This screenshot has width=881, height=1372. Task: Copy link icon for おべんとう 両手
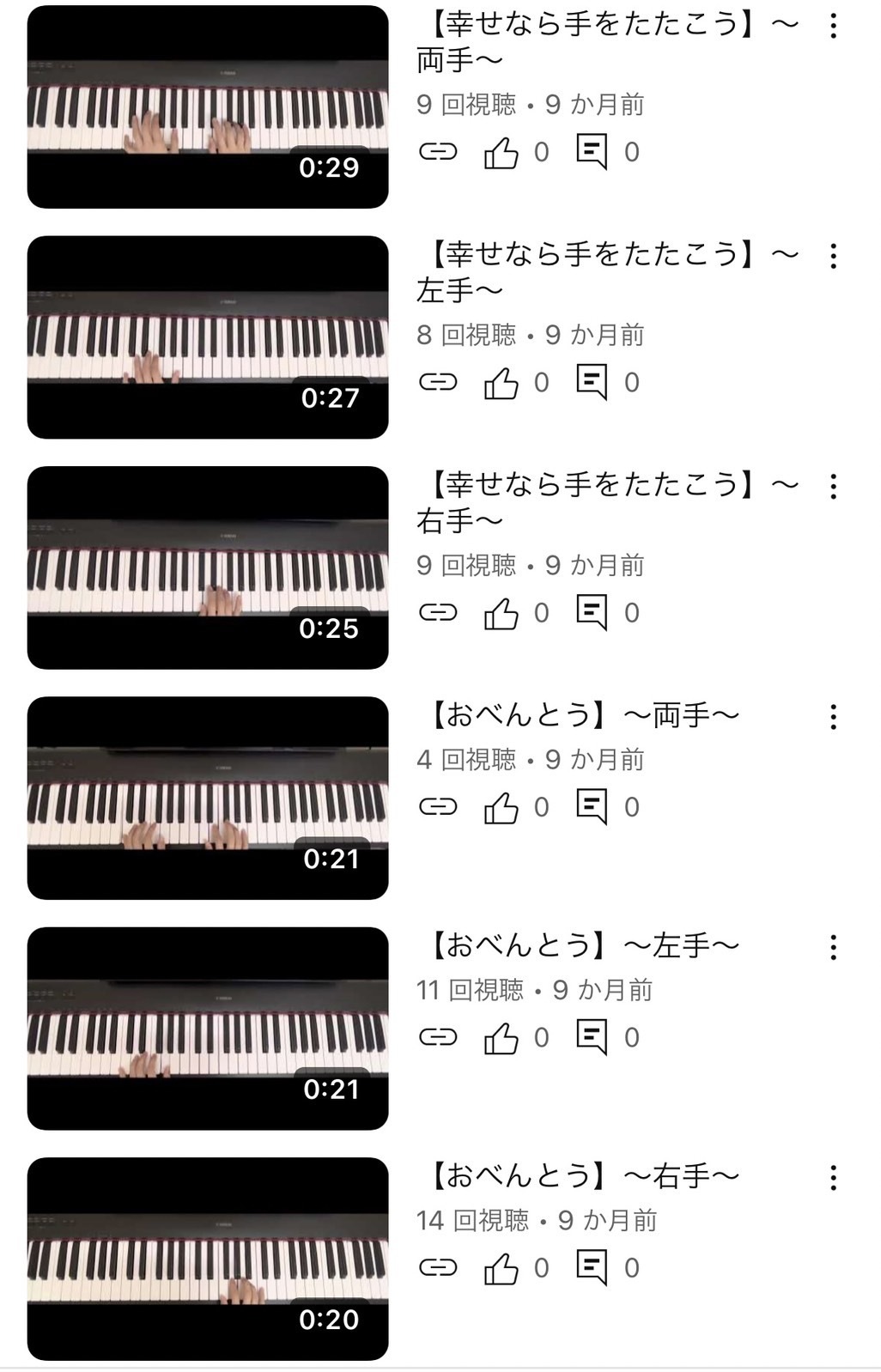tap(438, 807)
